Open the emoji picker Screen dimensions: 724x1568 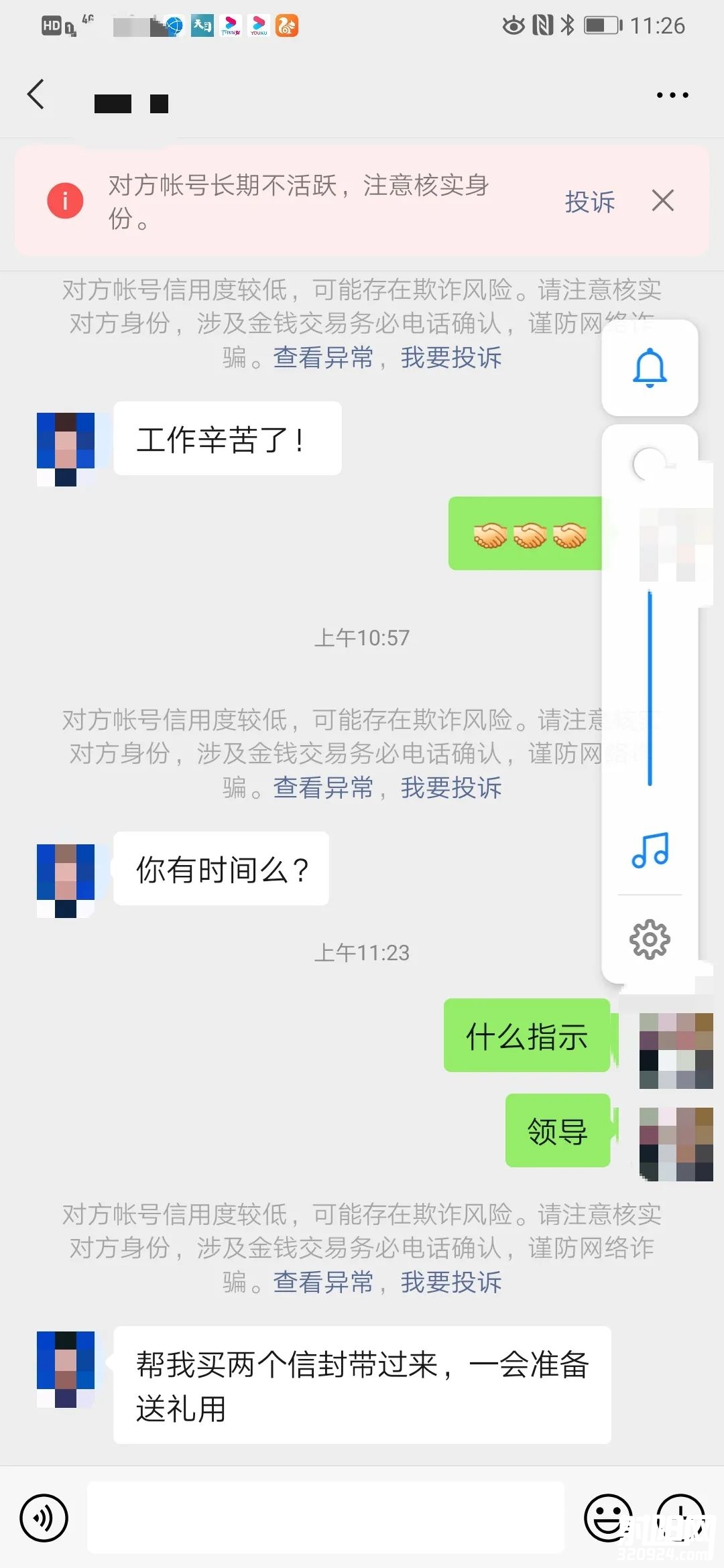click(x=608, y=1518)
